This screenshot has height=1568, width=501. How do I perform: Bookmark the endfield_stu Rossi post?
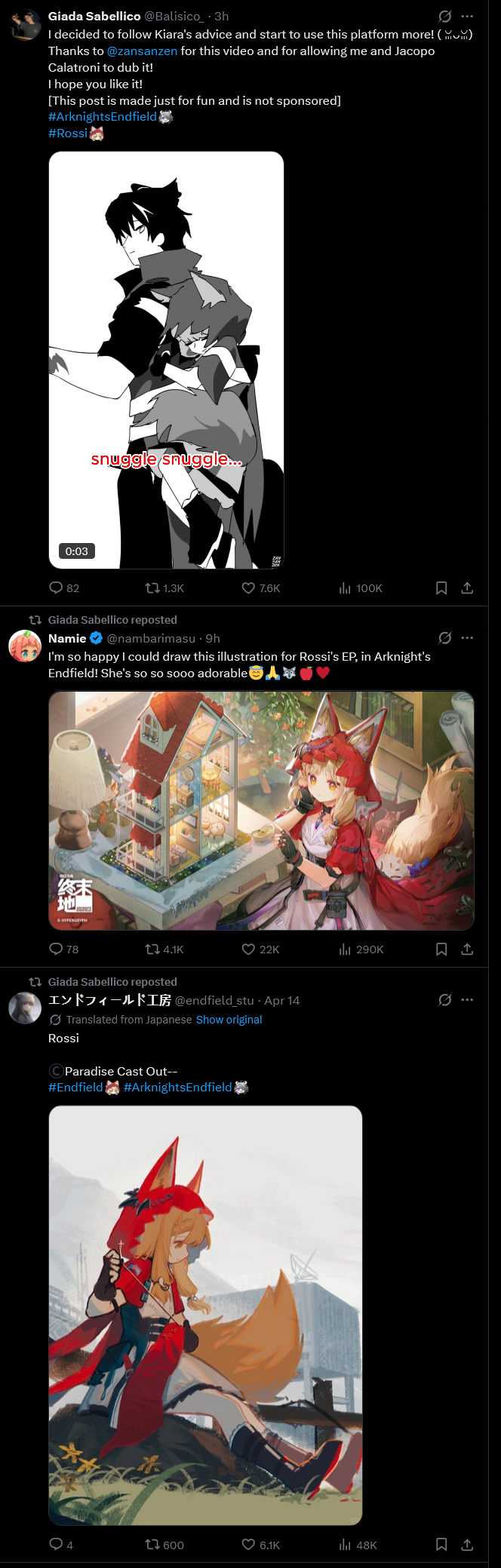[x=441, y=1545]
